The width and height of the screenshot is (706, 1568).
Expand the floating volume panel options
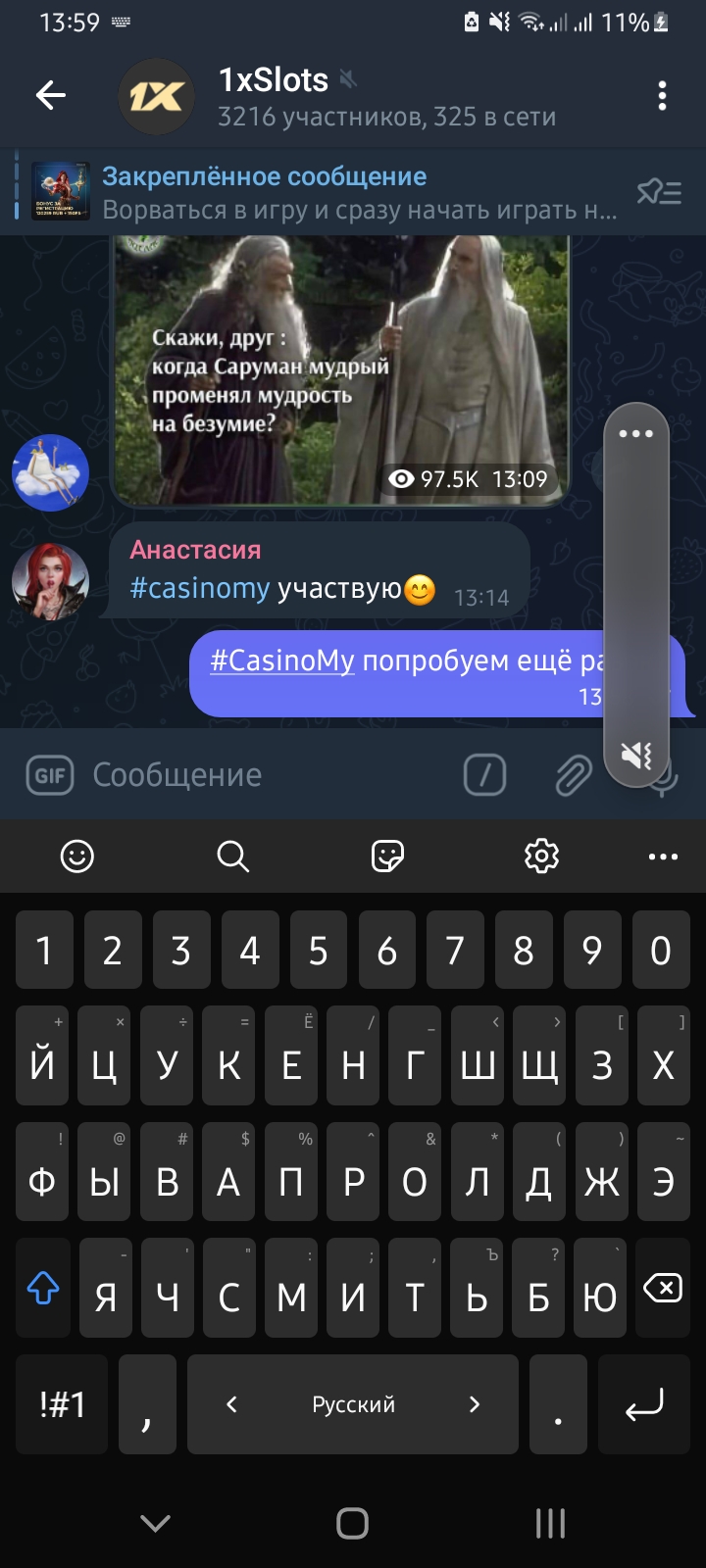(635, 433)
